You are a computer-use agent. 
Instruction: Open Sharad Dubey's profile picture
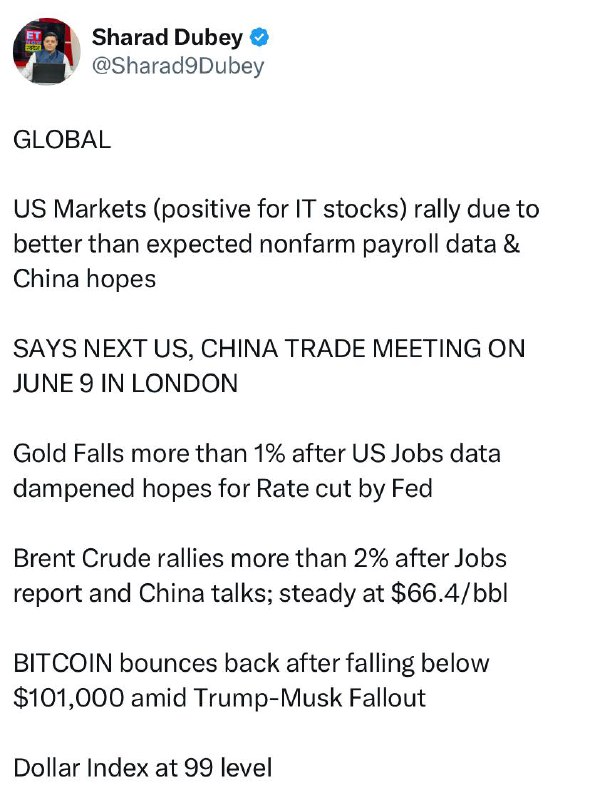pos(46,51)
